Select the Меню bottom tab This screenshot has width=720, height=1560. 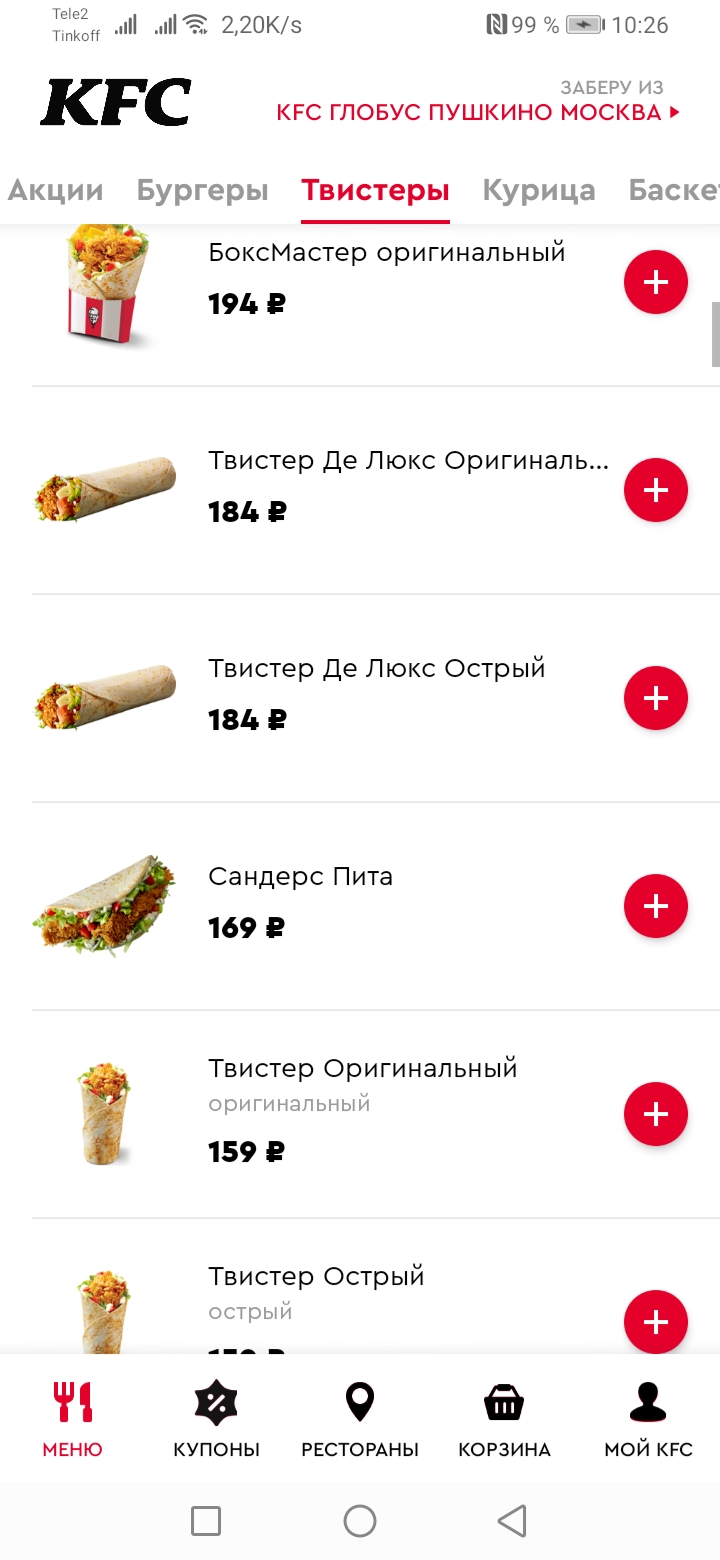pos(72,1420)
